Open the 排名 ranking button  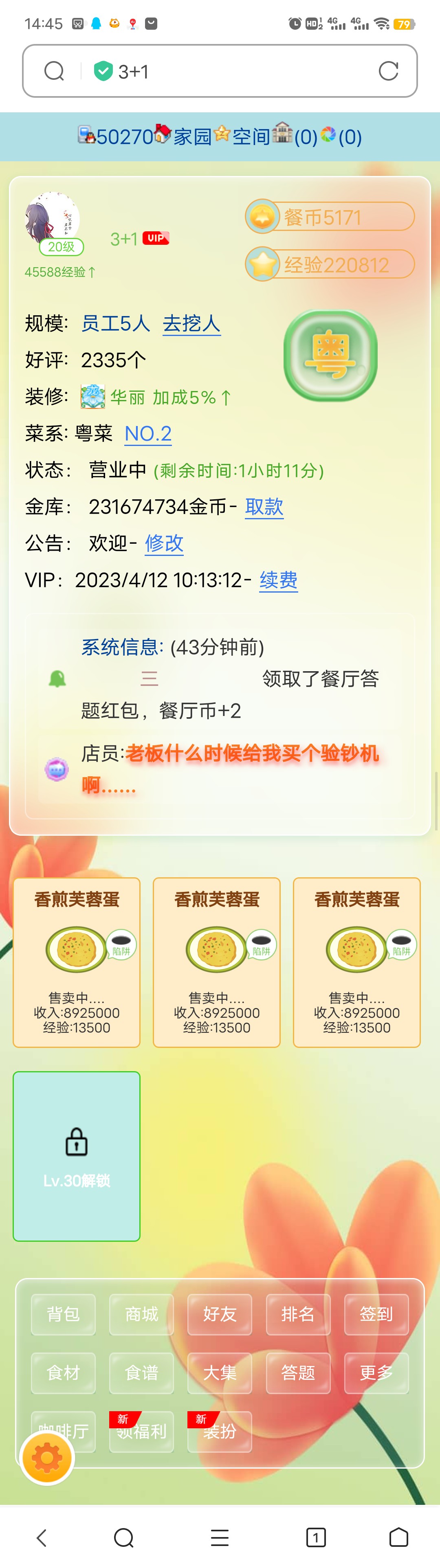point(298,1315)
